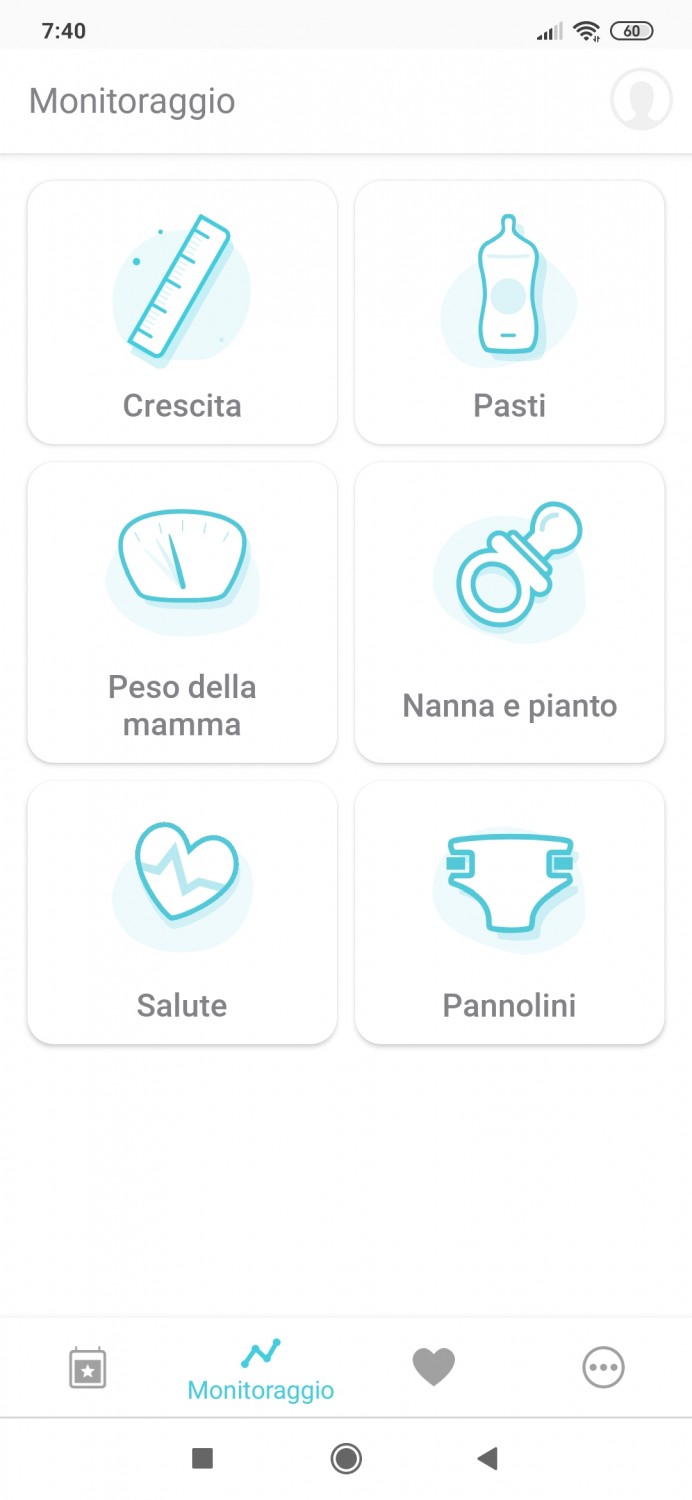Select Peso della mamma card
This screenshot has width=692, height=1500.
(182, 612)
